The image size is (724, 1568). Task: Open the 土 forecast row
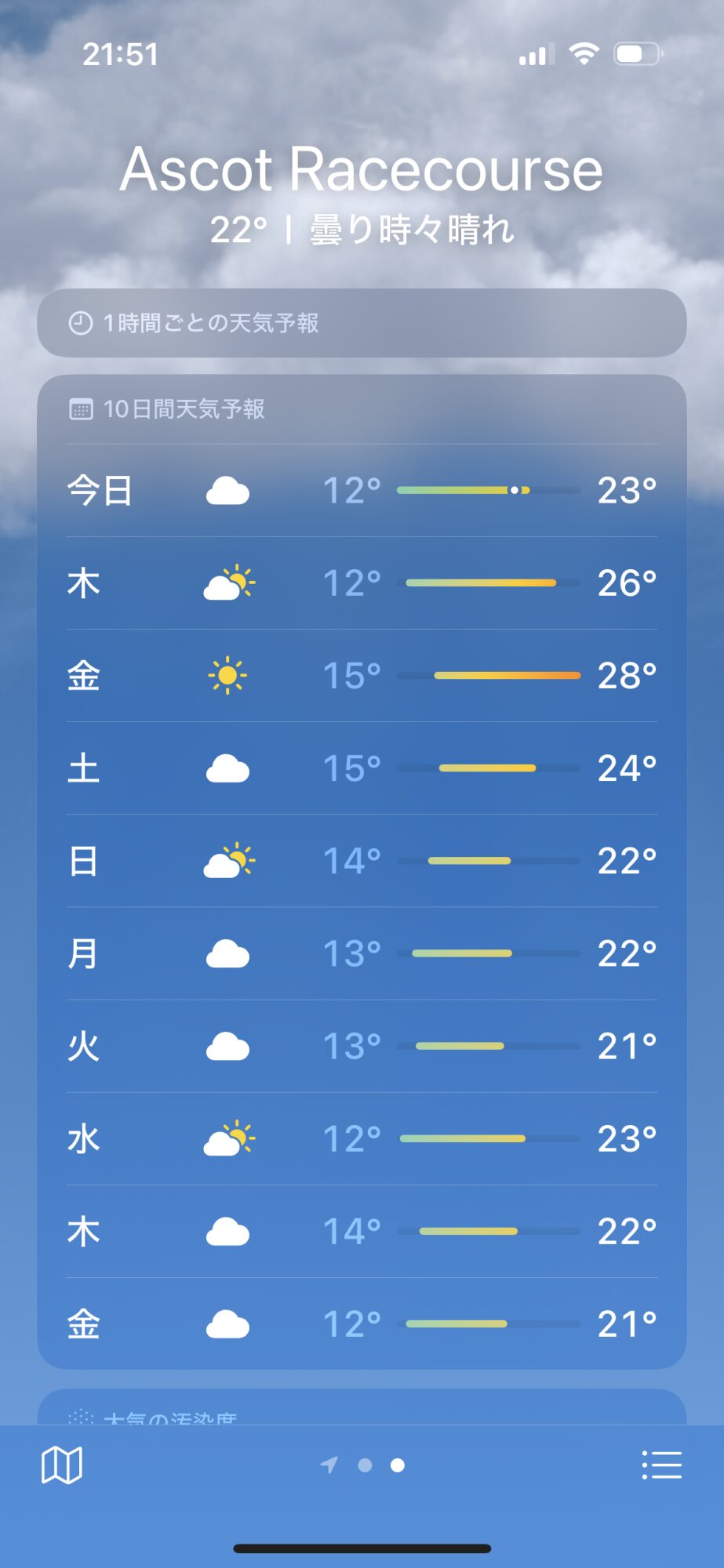[x=362, y=768]
